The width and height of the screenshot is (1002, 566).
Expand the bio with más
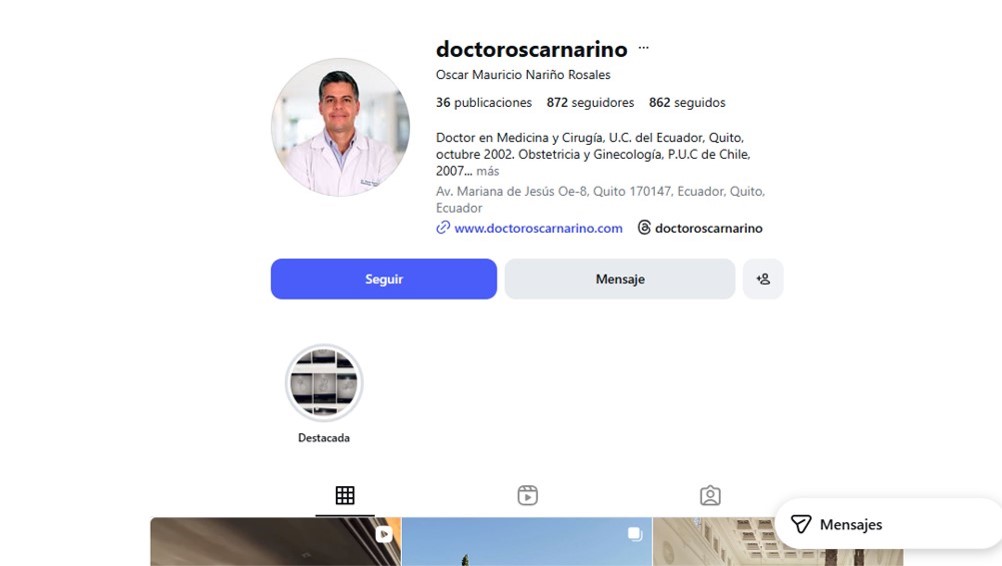click(488, 171)
